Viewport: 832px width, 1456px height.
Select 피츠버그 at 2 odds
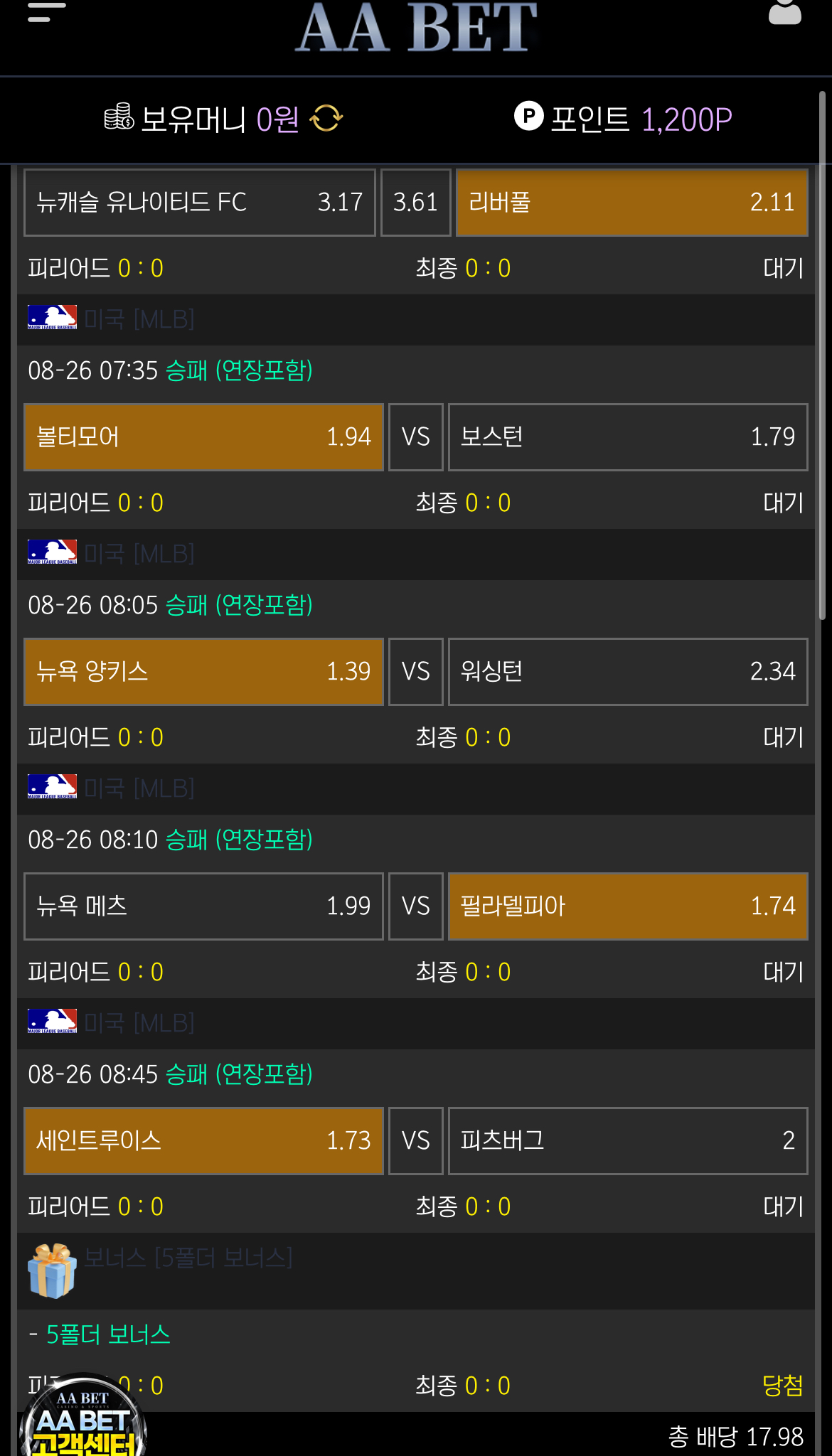629,1141
